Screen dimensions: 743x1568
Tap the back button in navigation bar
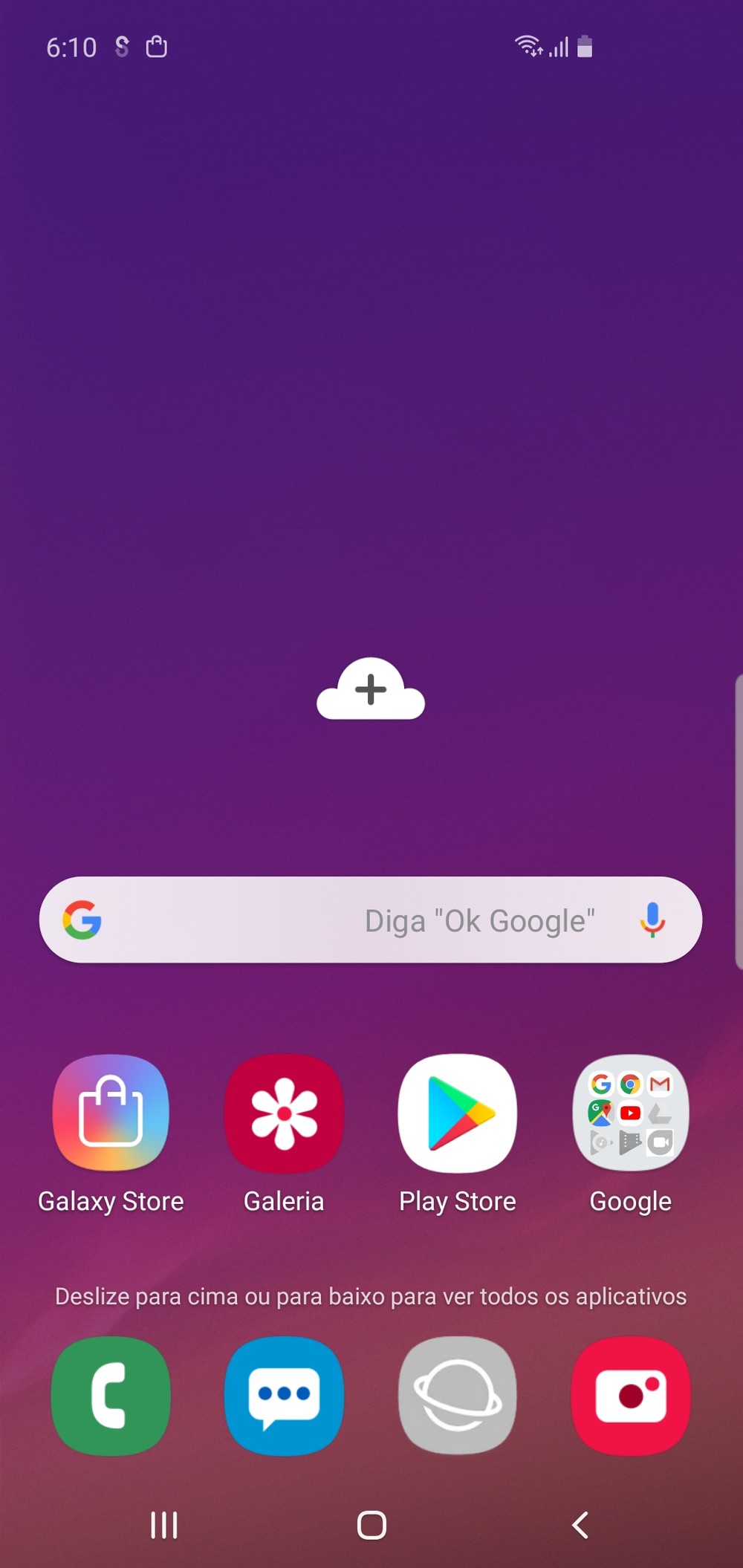coord(580,1525)
